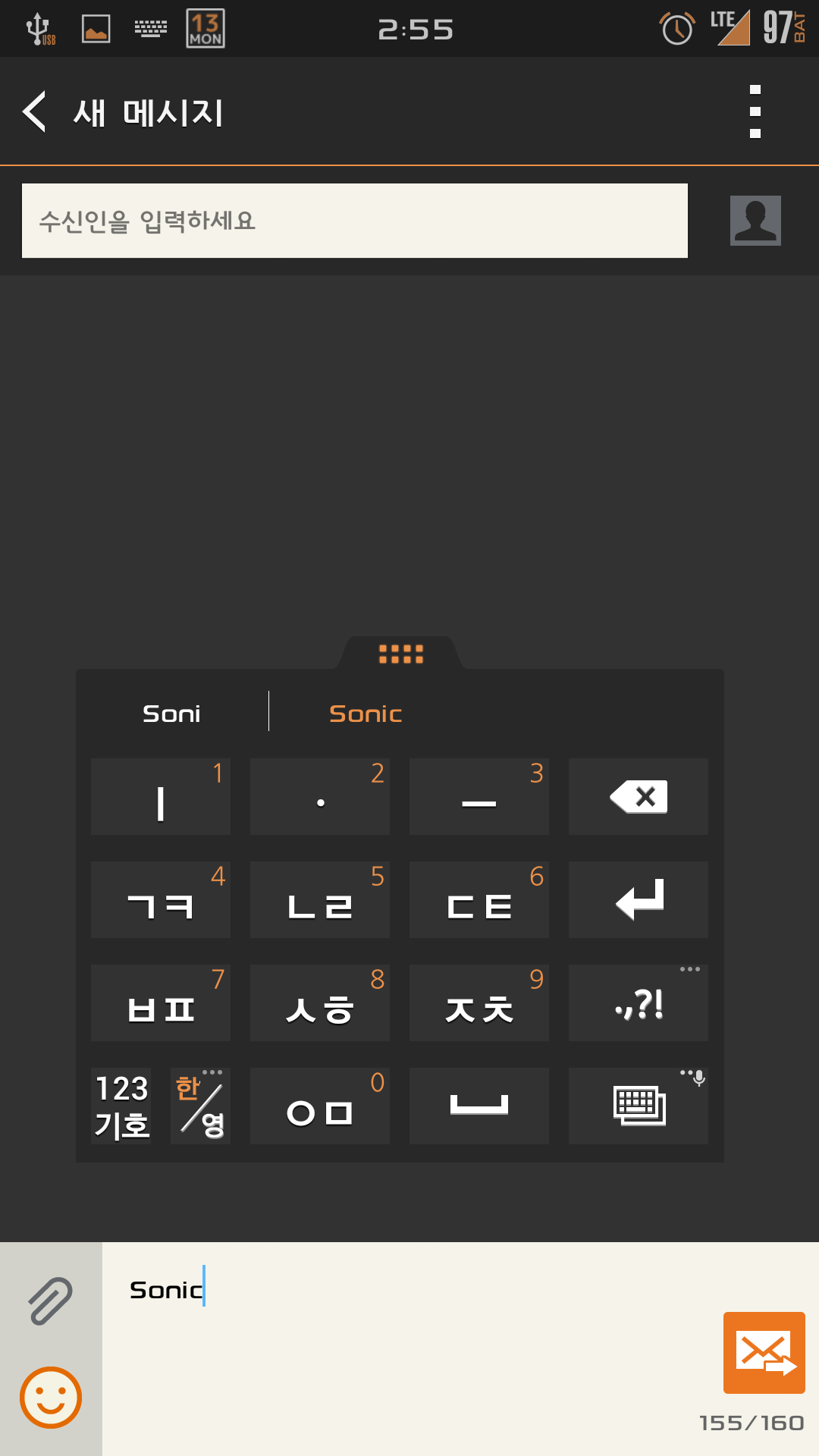
Task: Tap the ㄱㅋ key
Action: [x=161, y=900]
